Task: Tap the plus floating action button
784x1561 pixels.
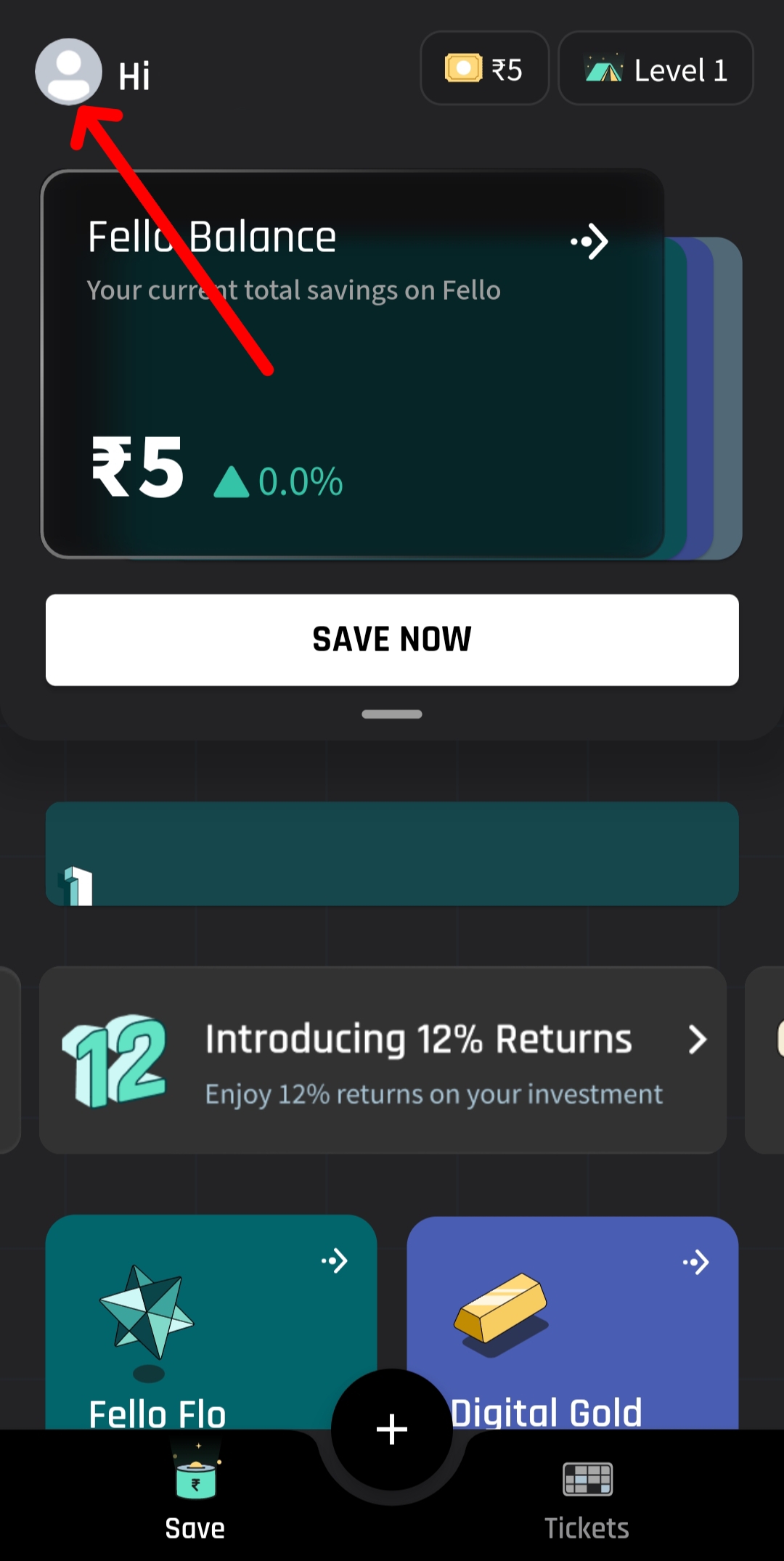Action: pos(392,1429)
